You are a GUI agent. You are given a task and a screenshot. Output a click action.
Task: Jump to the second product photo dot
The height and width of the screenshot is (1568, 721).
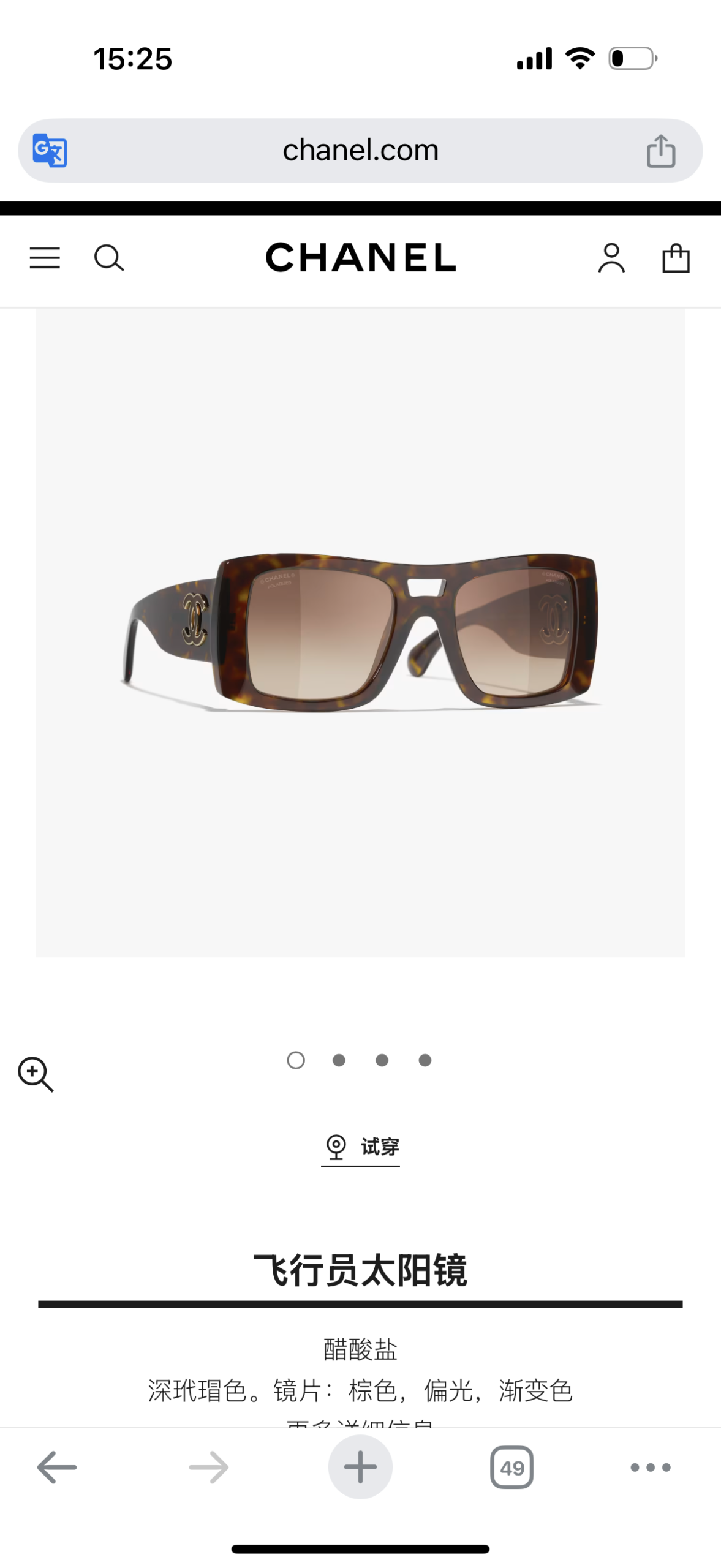coord(339,1060)
